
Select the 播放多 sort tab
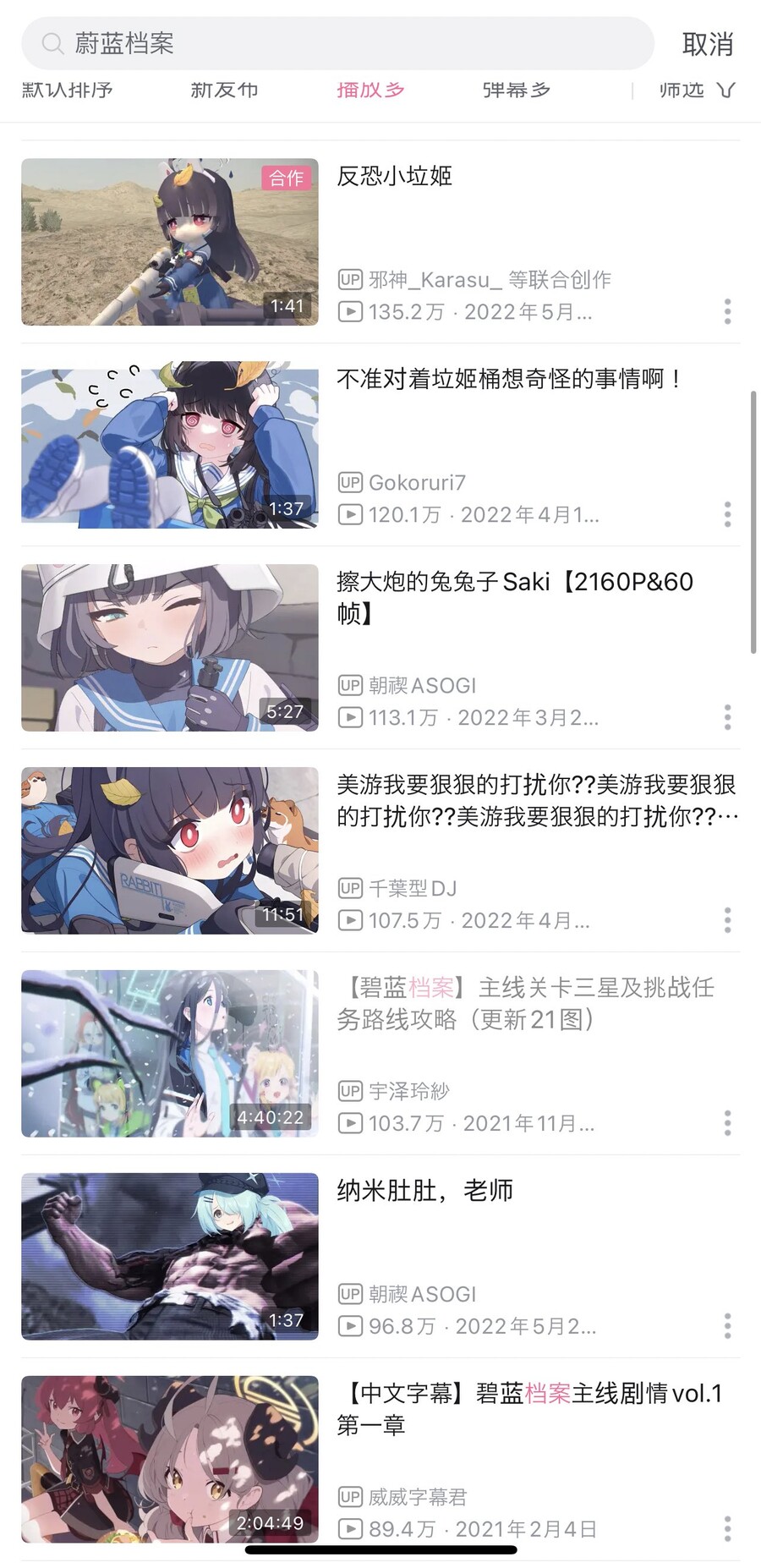click(370, 90)
